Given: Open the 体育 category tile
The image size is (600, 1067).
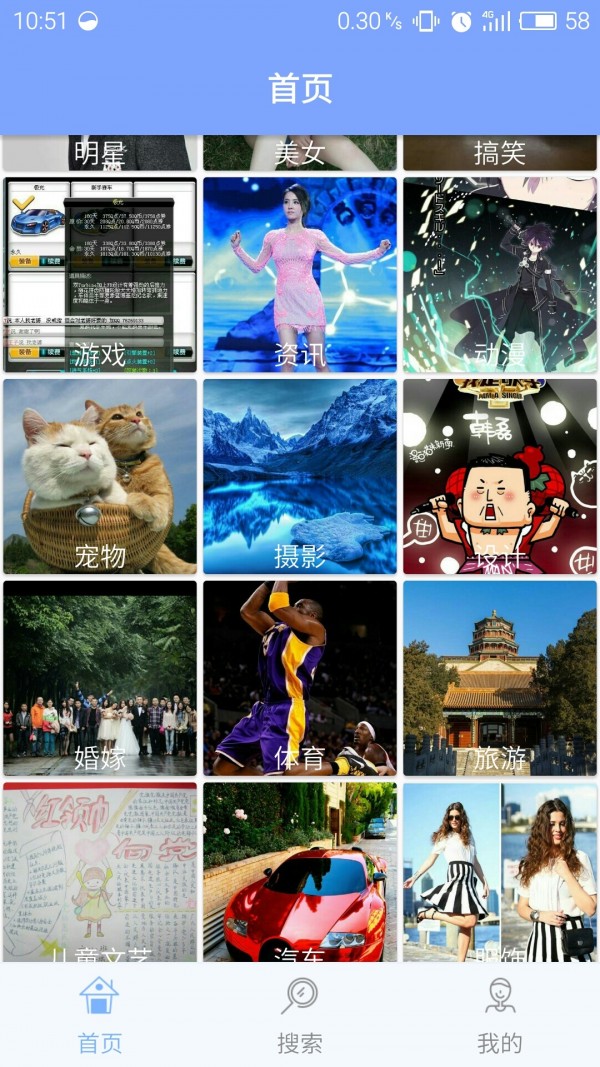Looking at the screenshot, I should (300, 678).
